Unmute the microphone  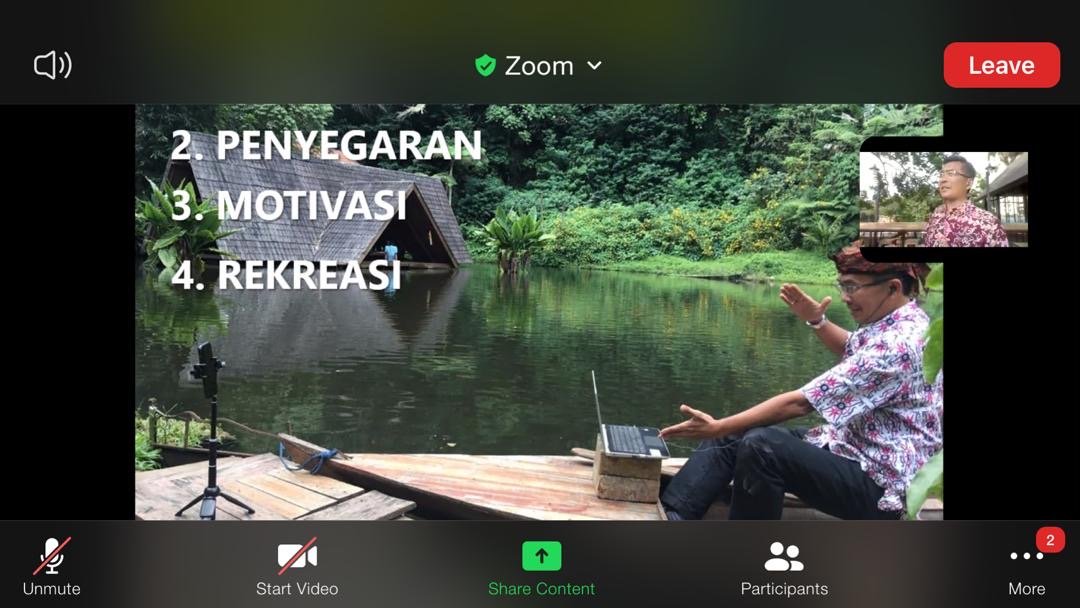click(x=52, y=566)
